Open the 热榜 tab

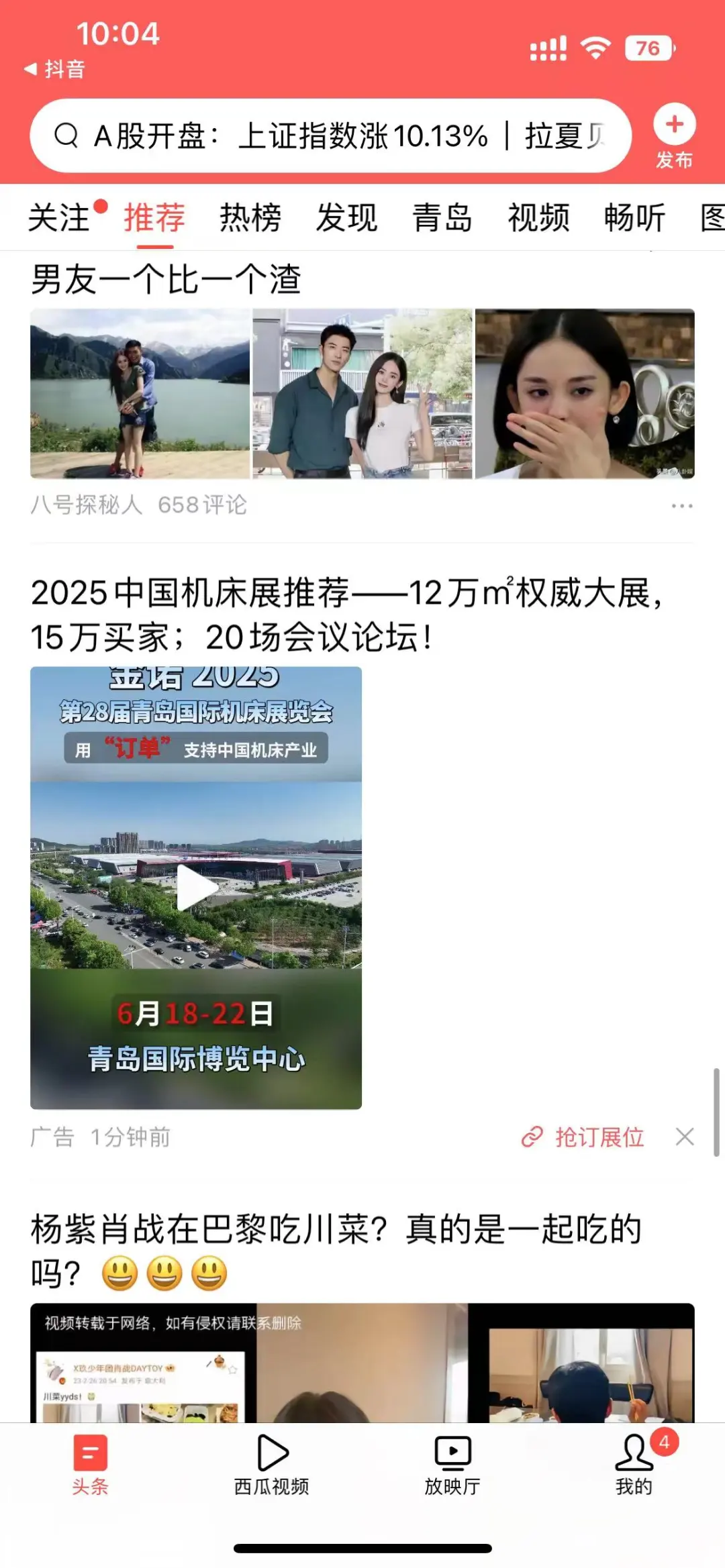[250, 218]
